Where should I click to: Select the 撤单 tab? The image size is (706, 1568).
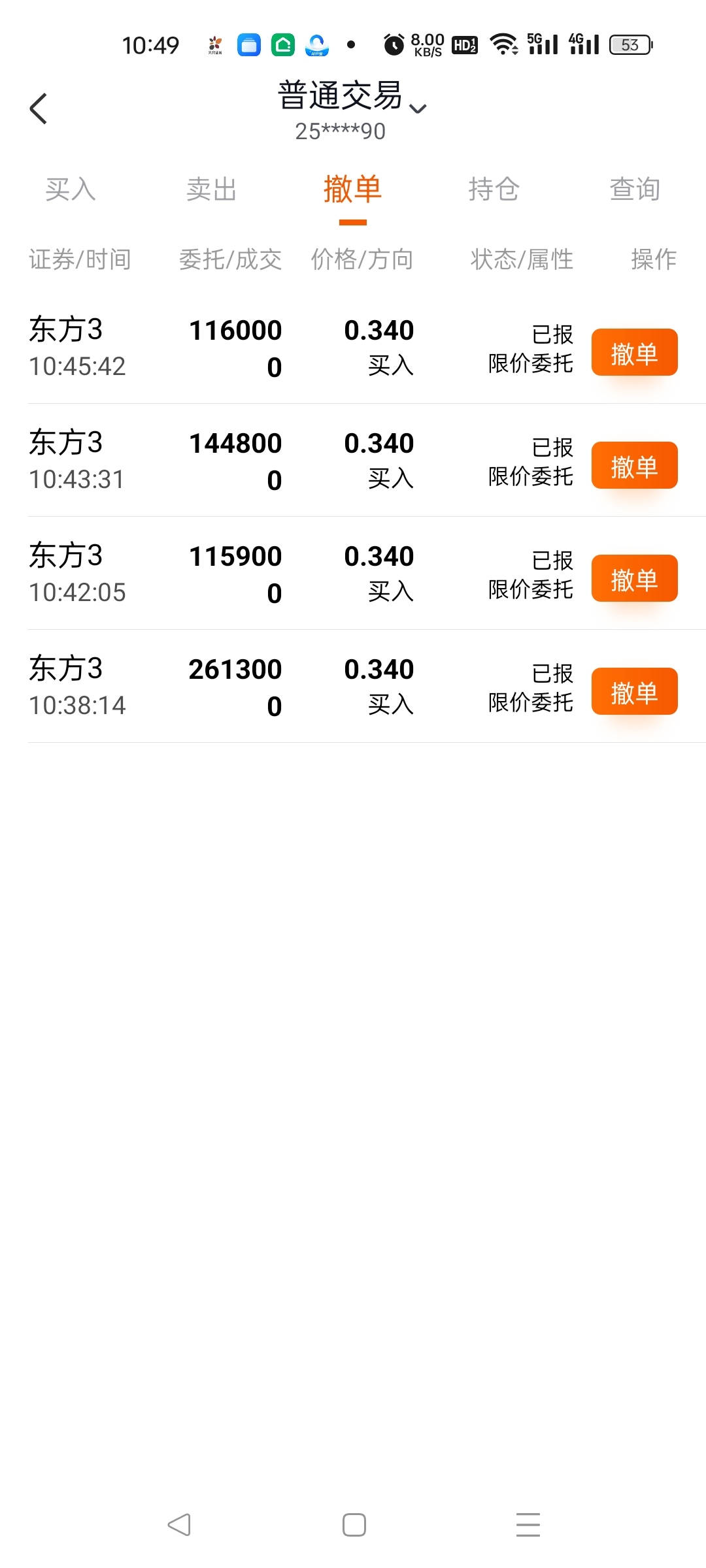click(x=352, y=189)
